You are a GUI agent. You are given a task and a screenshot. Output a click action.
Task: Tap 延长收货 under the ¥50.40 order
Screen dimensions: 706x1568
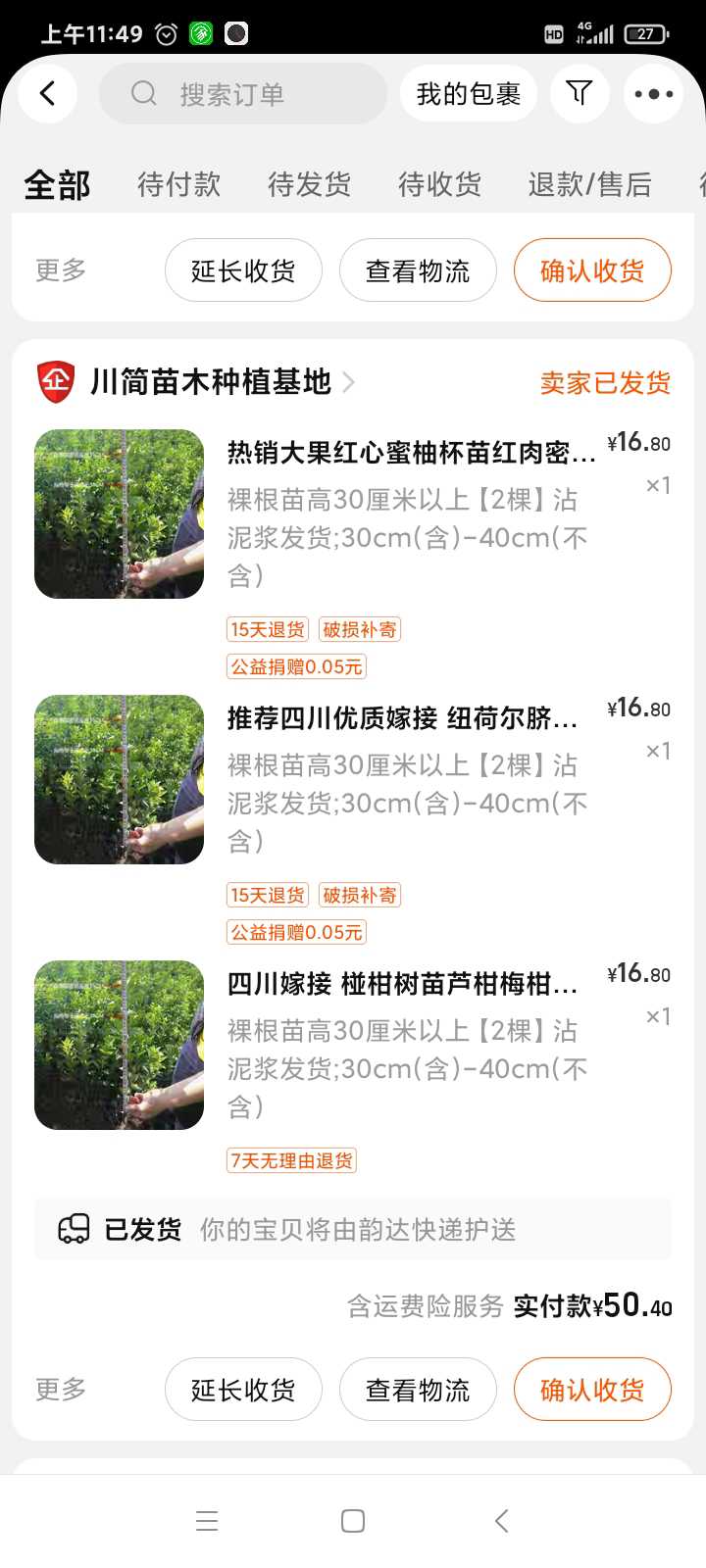(243, 1390)
